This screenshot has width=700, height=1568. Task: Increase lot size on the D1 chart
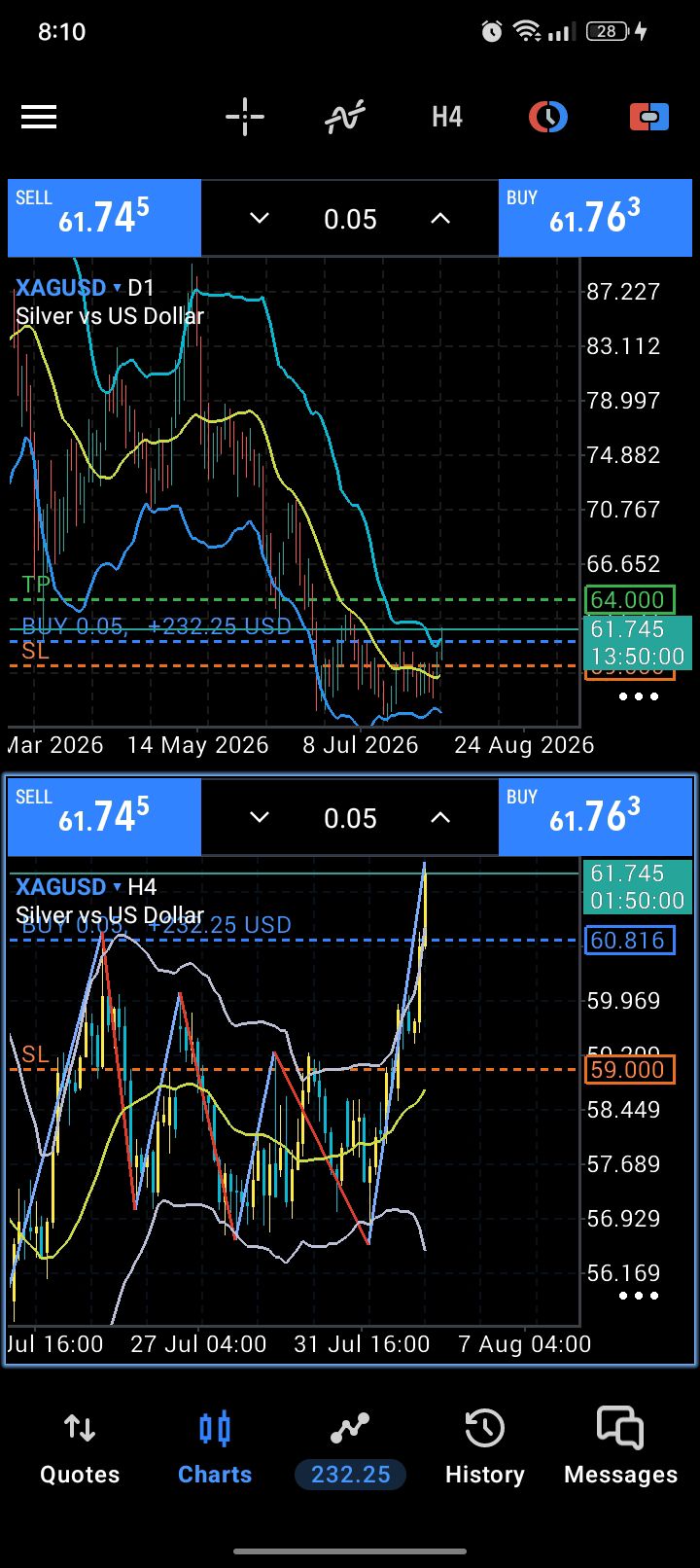coord(440,219)
